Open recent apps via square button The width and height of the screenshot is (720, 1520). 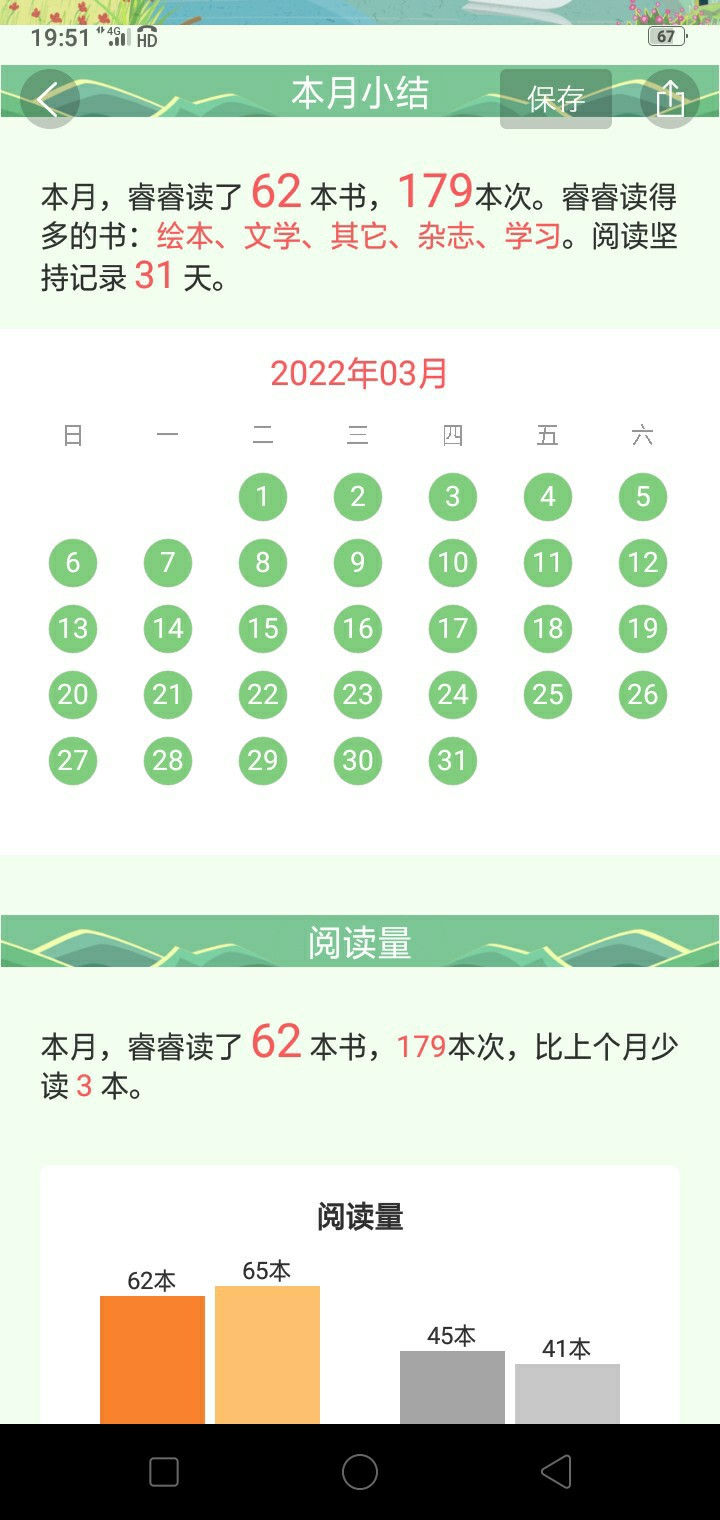point(164,1472)
